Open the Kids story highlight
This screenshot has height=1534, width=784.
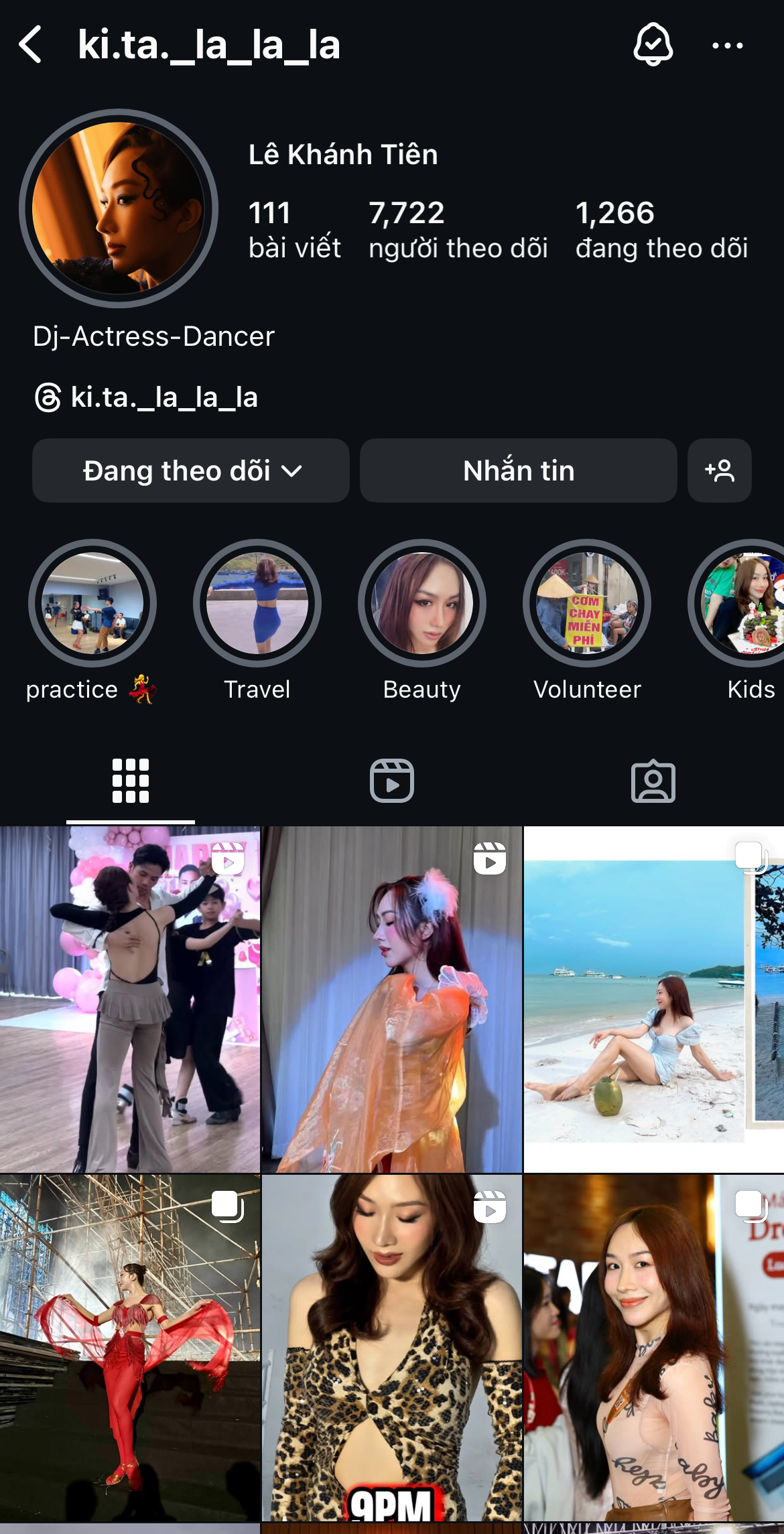pos(744,603)
